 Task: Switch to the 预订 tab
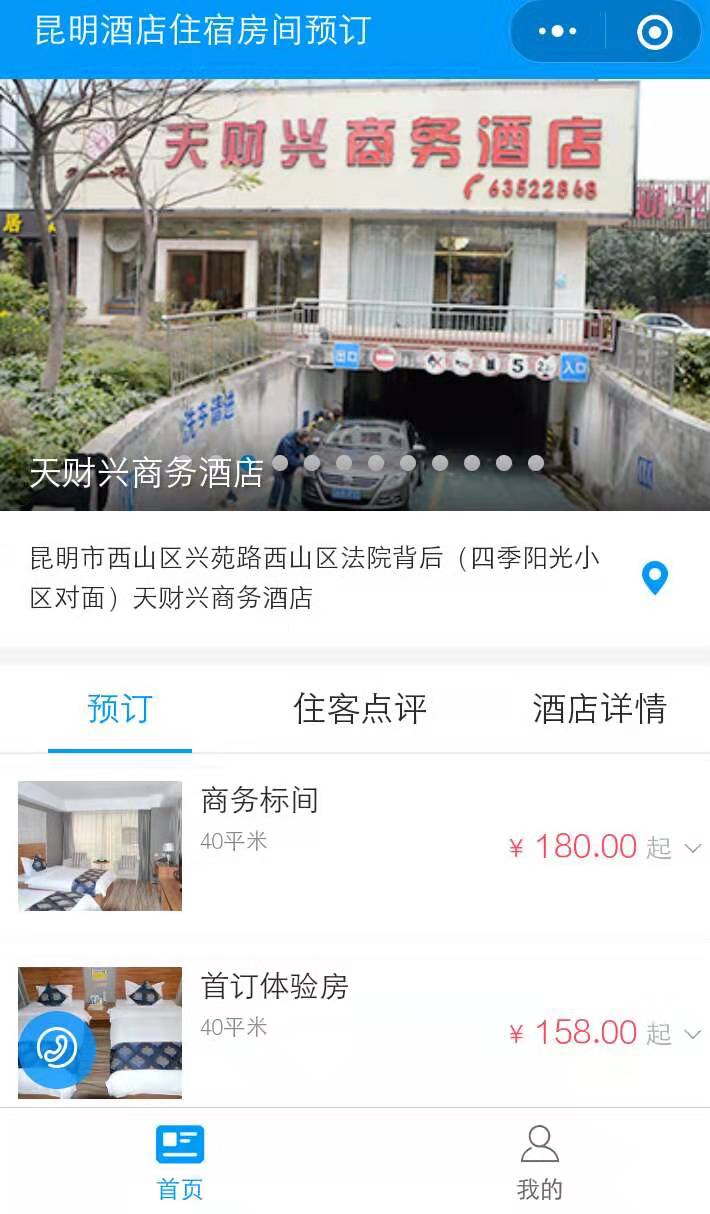click(x=119, y=708)
